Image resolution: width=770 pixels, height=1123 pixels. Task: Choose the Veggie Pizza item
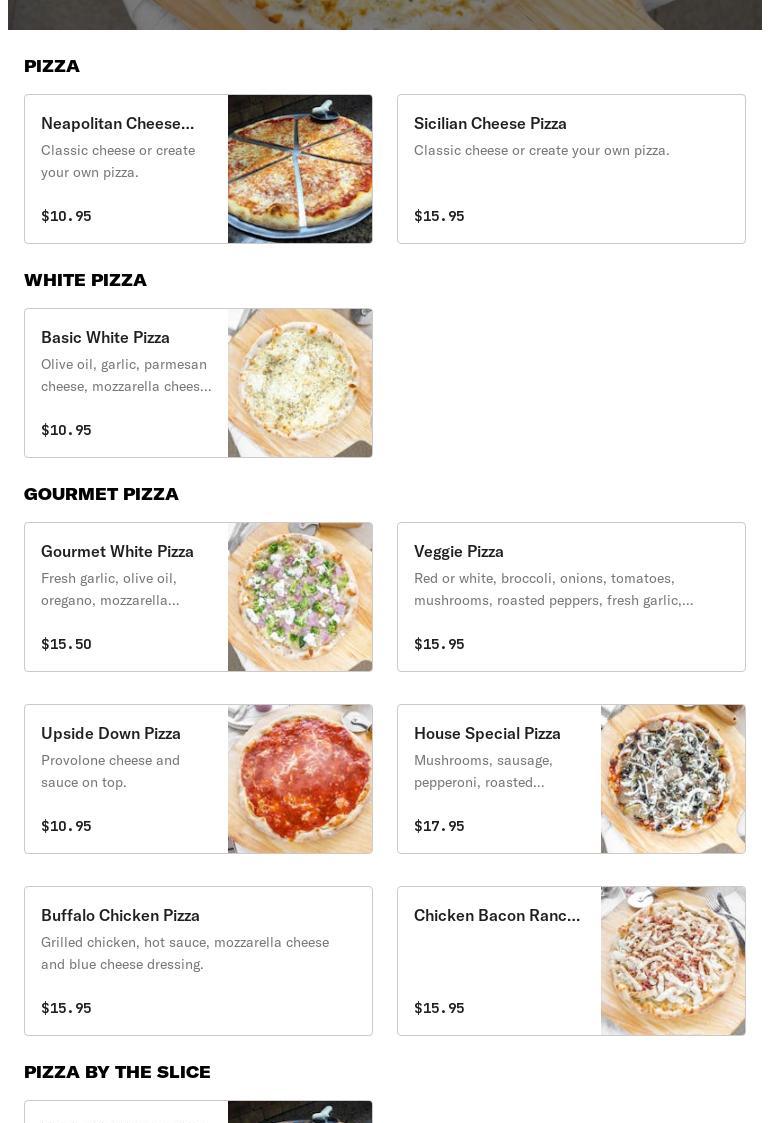[571, 597]
